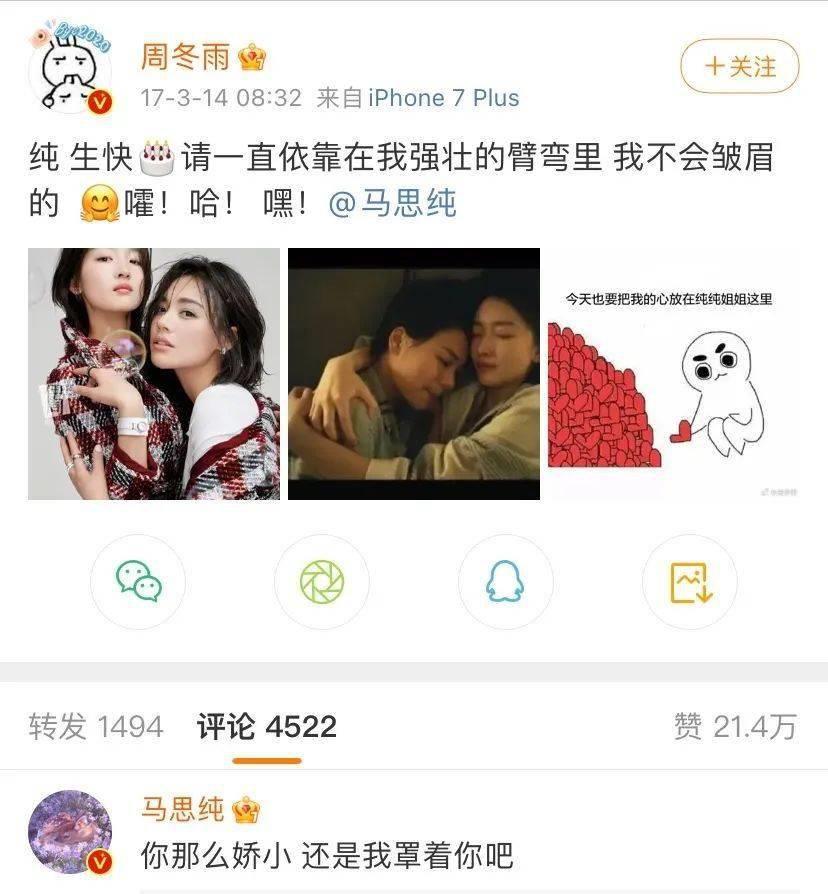The image size is (828, 894).
Task: Open the @马思纯 mention link
Action: coord(393,203)
